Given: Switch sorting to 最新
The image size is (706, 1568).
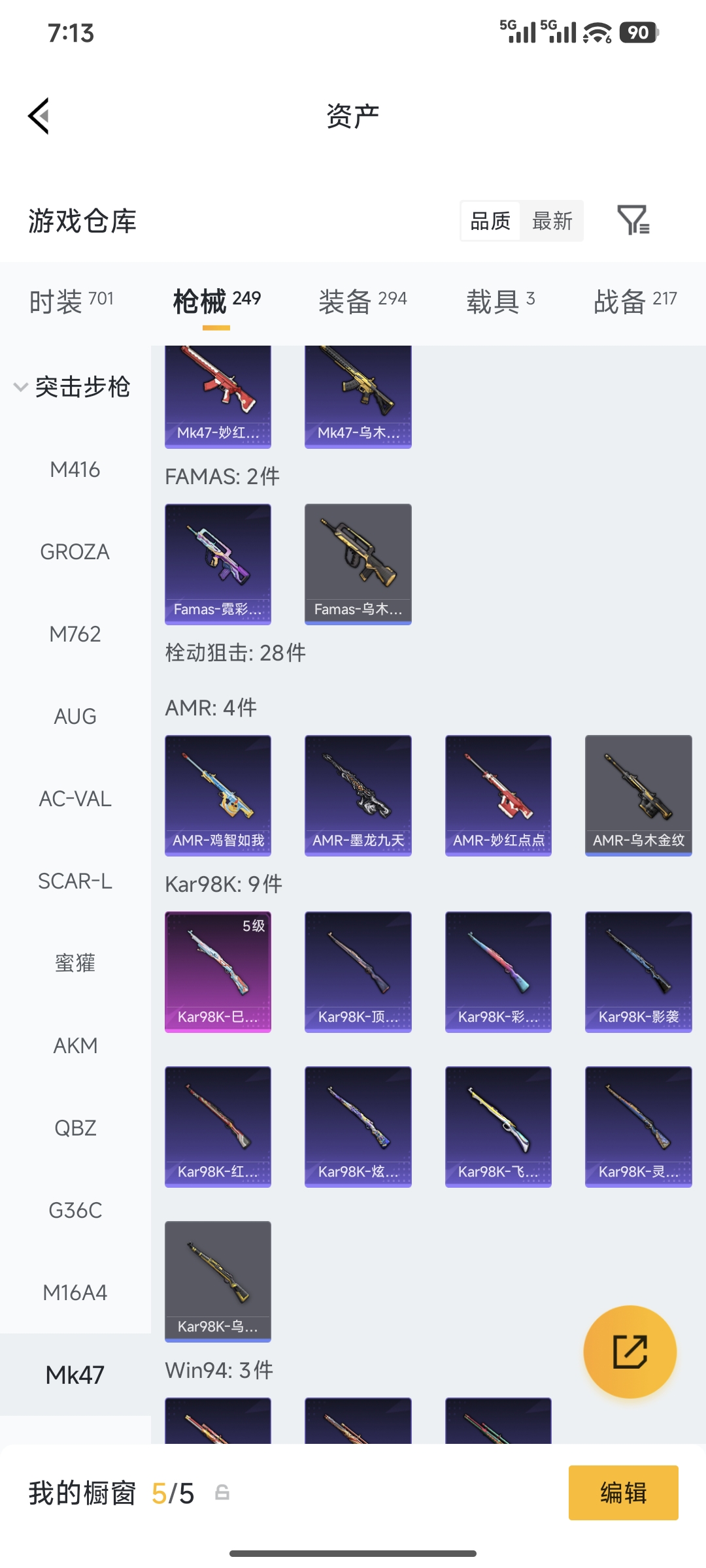Looking at the screenshot, I should tap(552, 221).
